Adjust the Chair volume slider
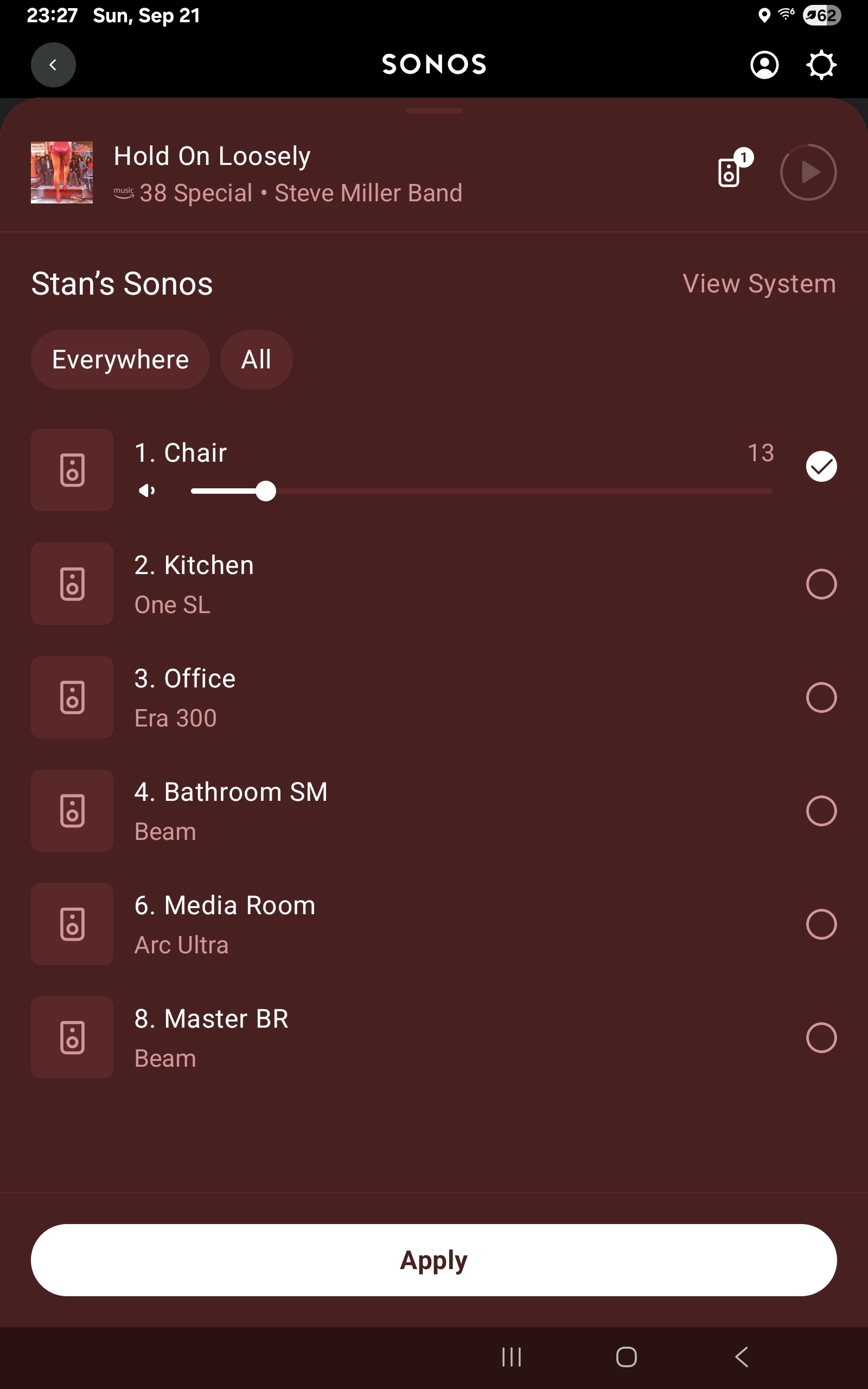The image size is (868, 1389). (x=481, y=492)
